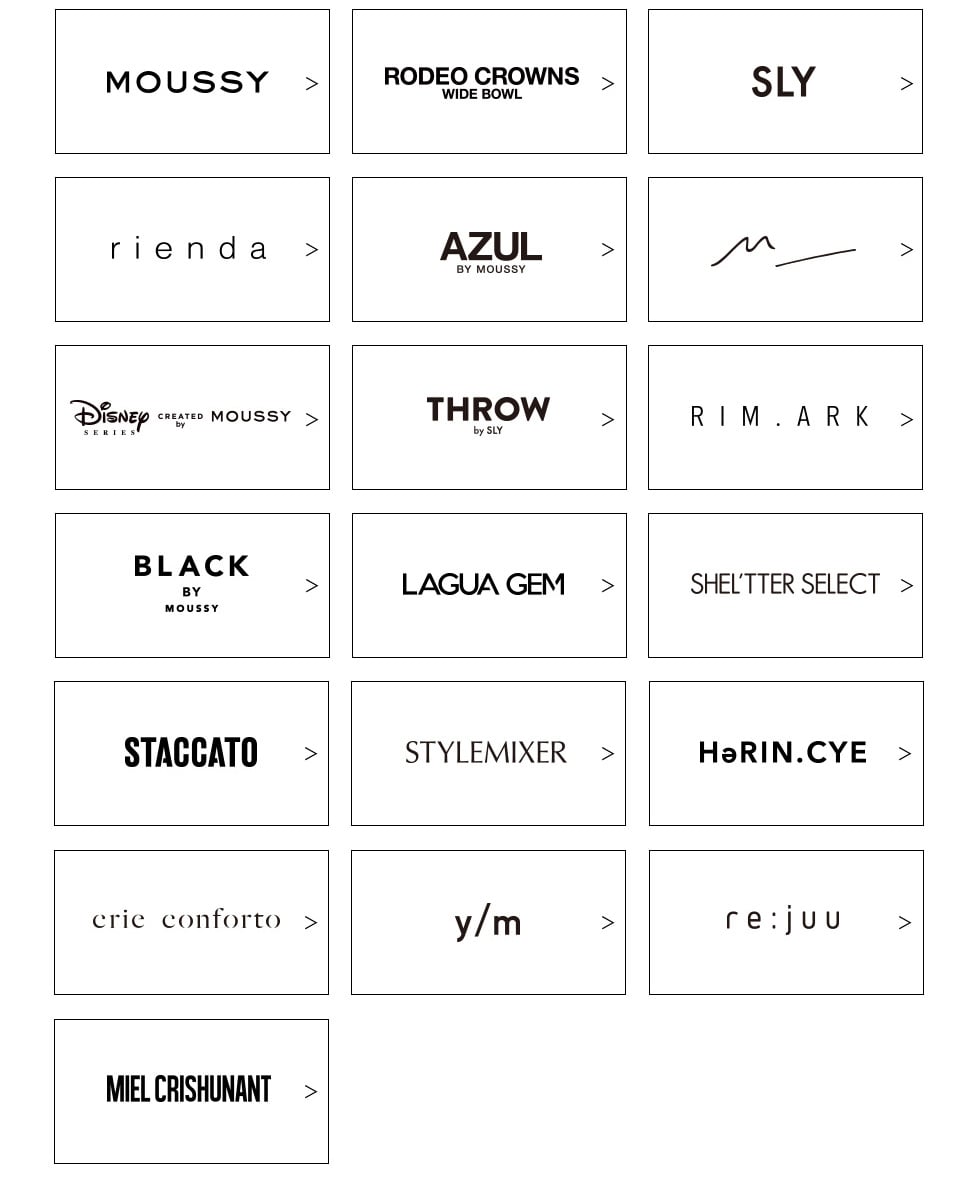Select THROW by SLY brand
980x1204 pixels.
tap(489, 418)
